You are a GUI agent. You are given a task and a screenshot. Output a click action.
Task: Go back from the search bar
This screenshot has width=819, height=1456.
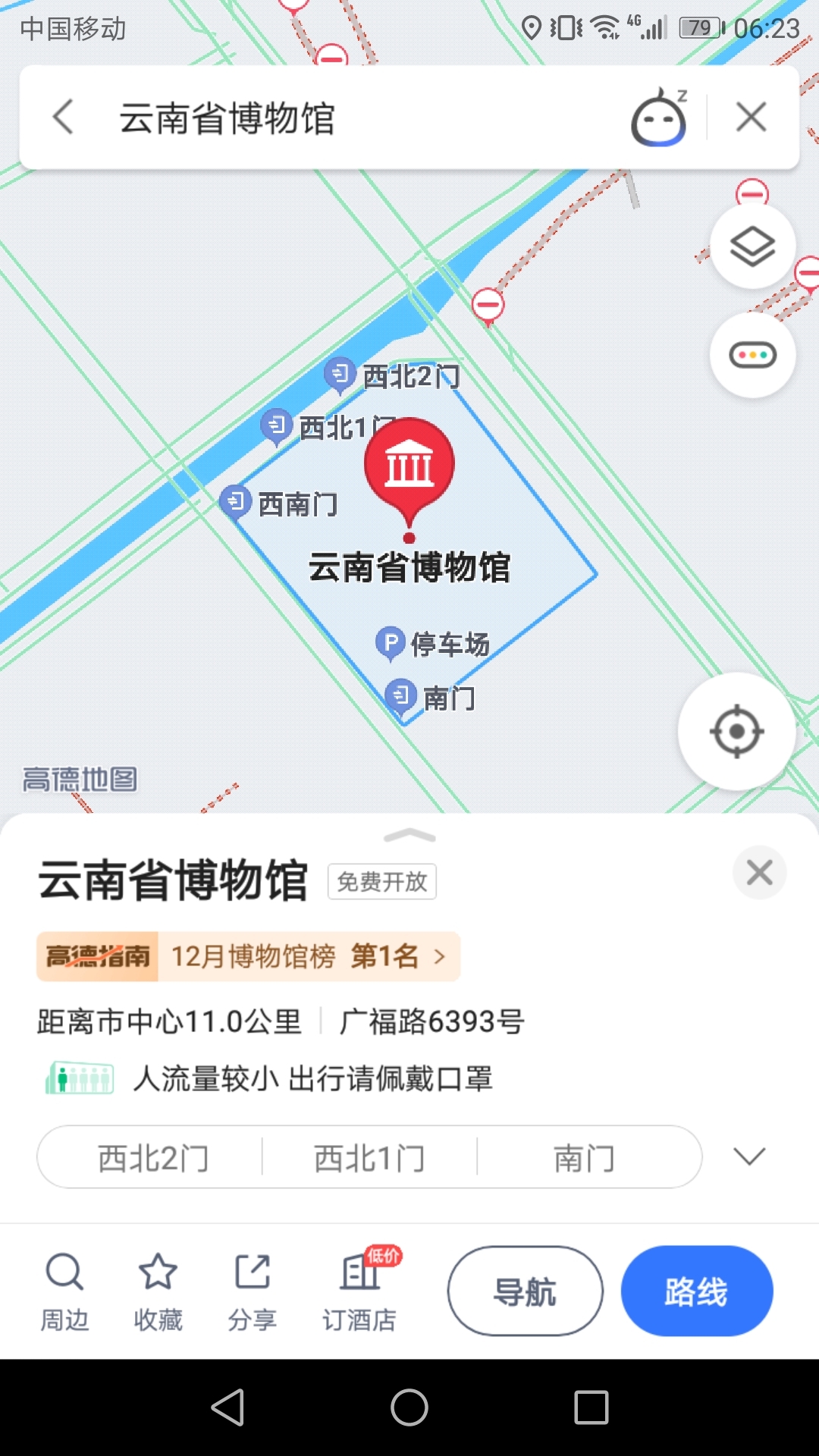click(64, 118)
